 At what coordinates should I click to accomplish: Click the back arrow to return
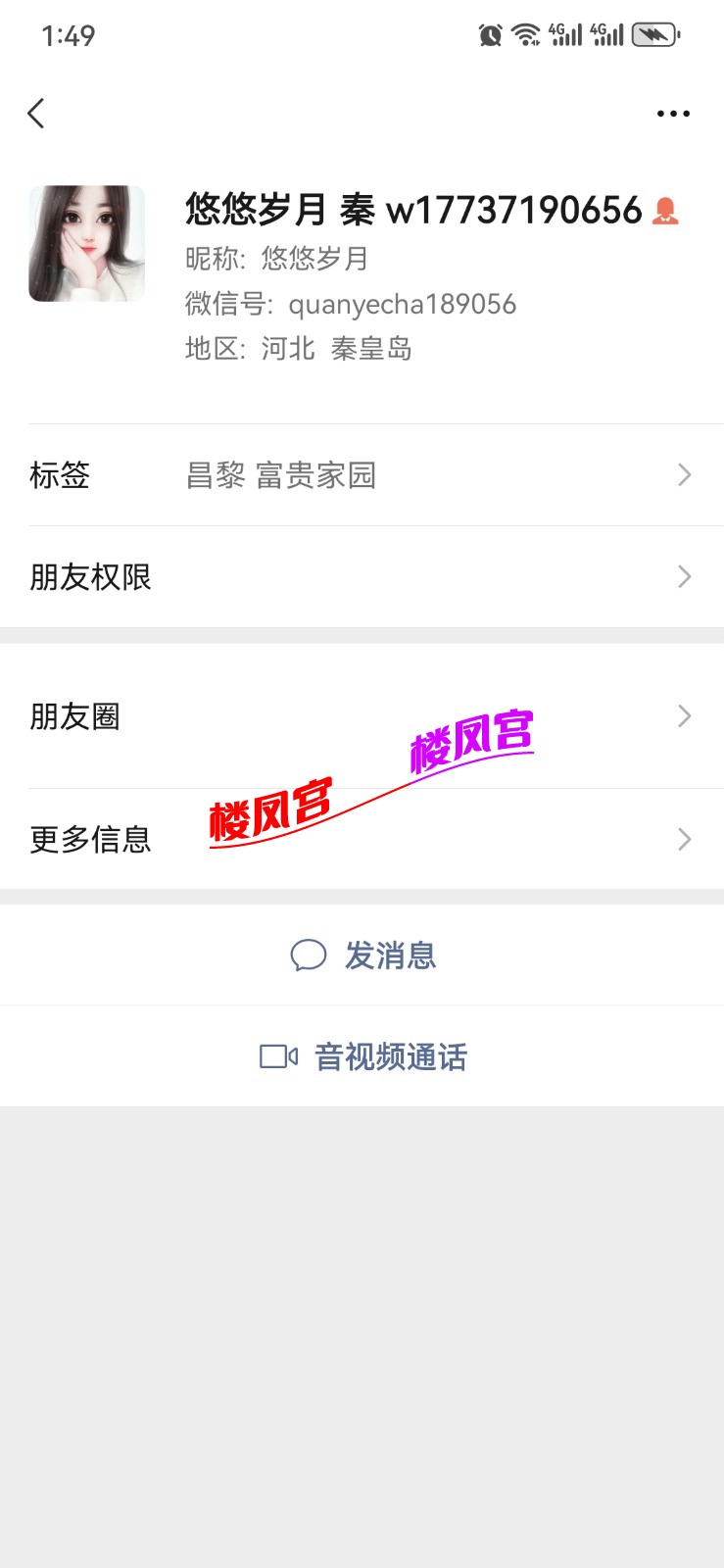[x=36, y=113]
